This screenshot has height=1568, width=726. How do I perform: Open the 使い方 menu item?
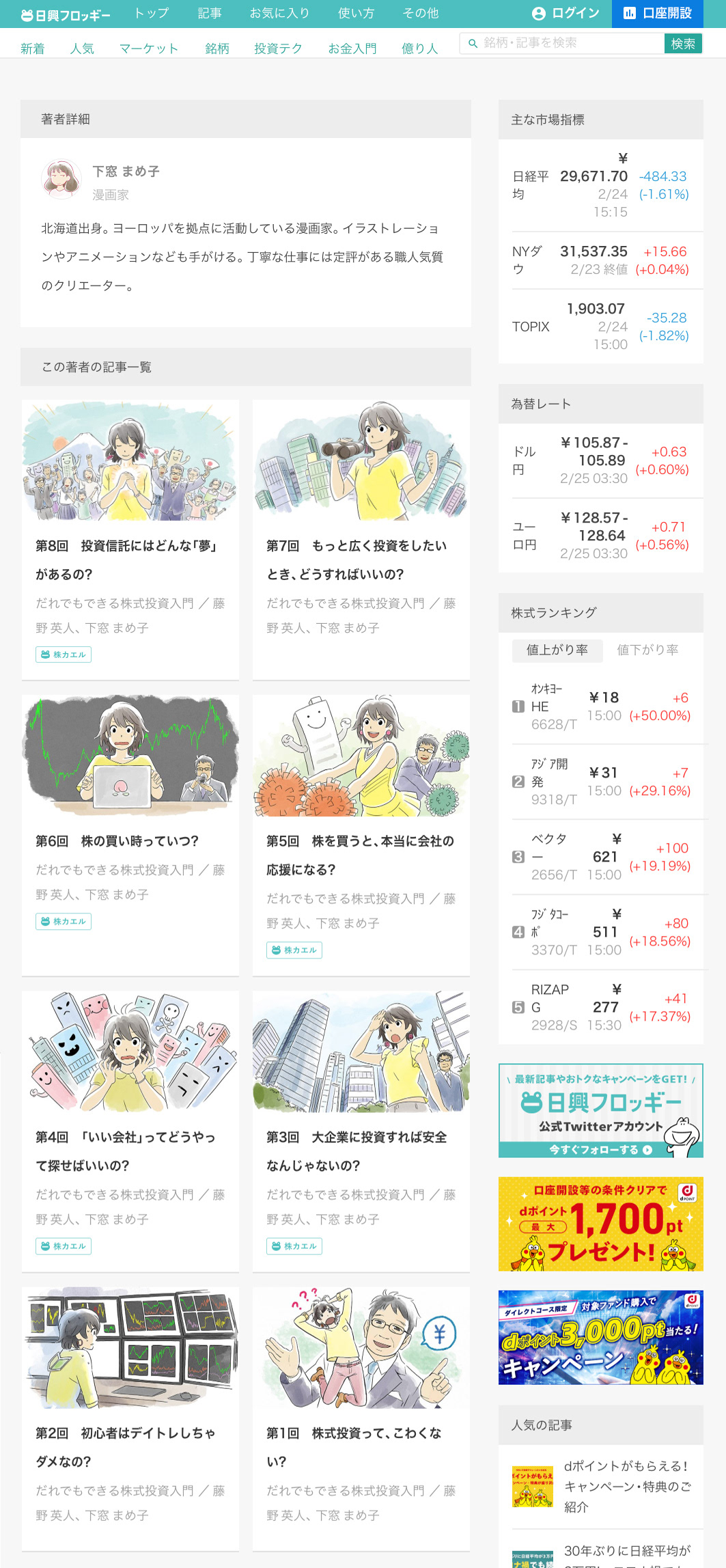(356, 13)
